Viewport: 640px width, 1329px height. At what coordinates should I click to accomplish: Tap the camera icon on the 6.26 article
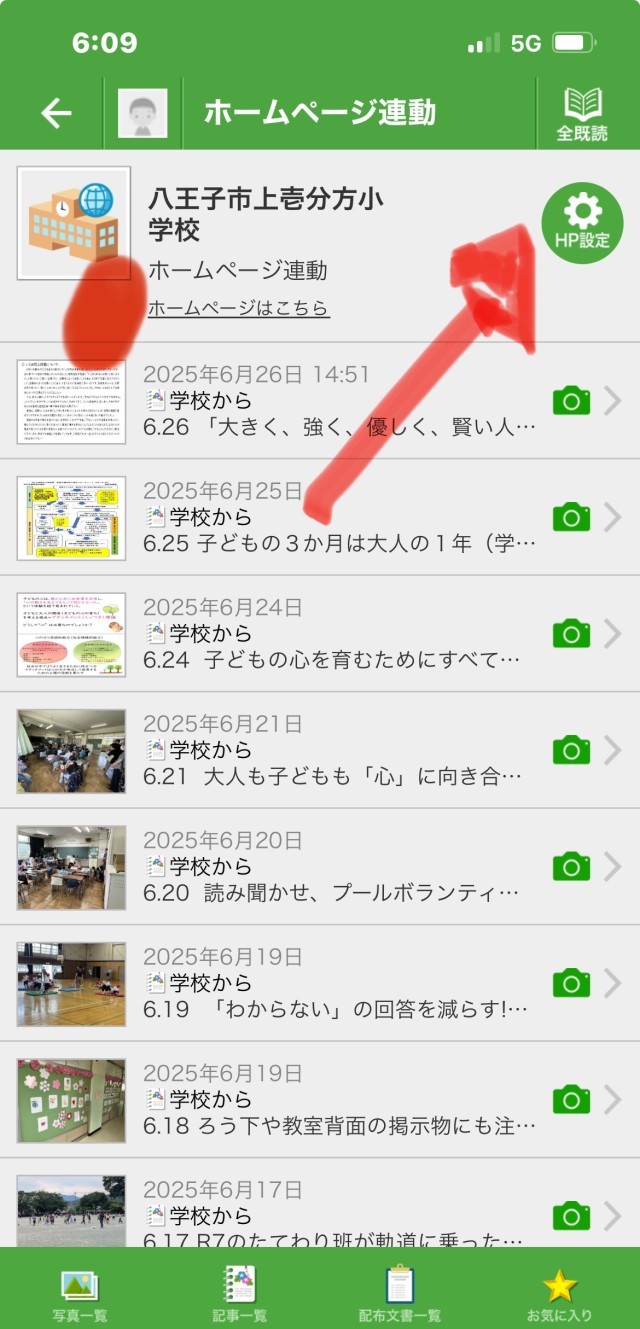pyautogui.click(x=571, y=402)
